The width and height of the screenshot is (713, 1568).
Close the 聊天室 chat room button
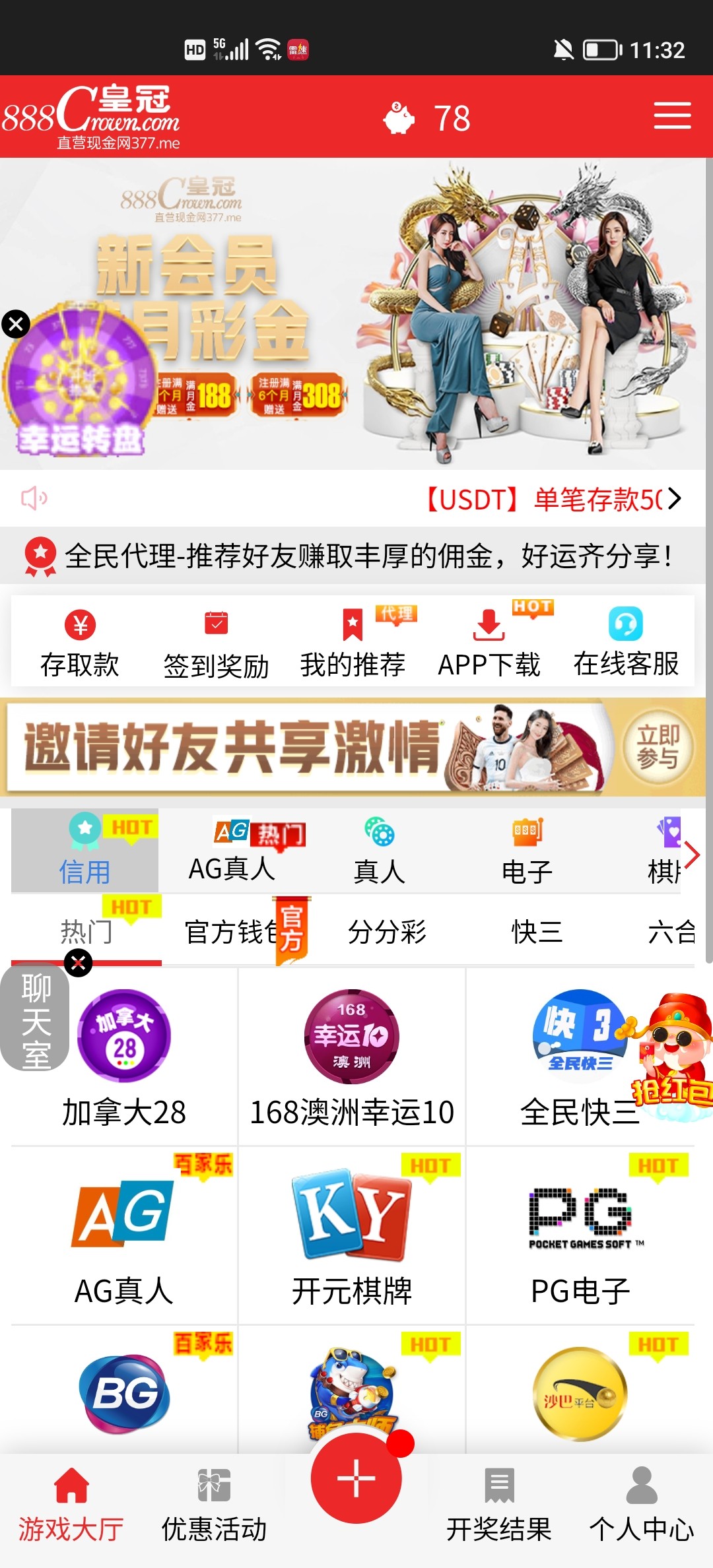[x=79, y=963]
